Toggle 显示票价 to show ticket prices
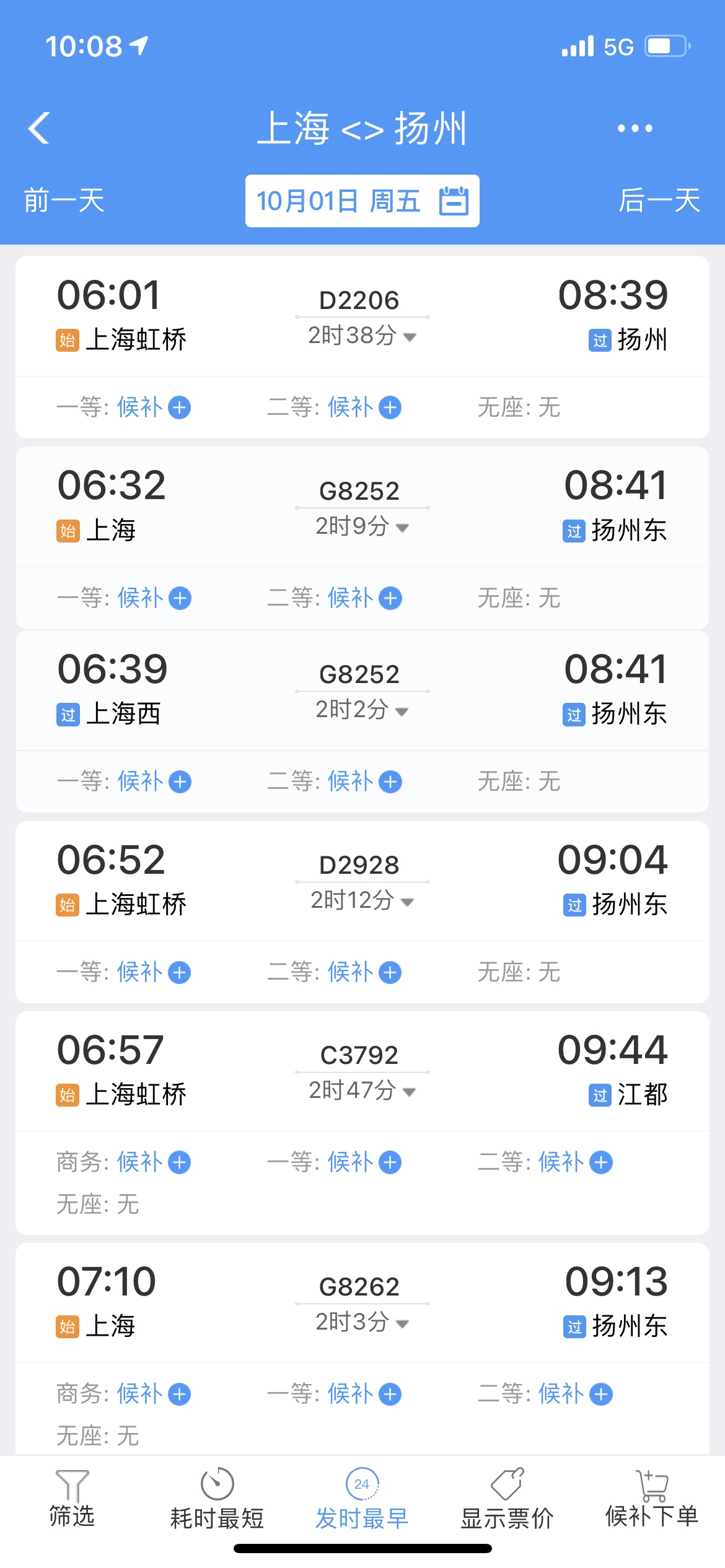 507,1499
